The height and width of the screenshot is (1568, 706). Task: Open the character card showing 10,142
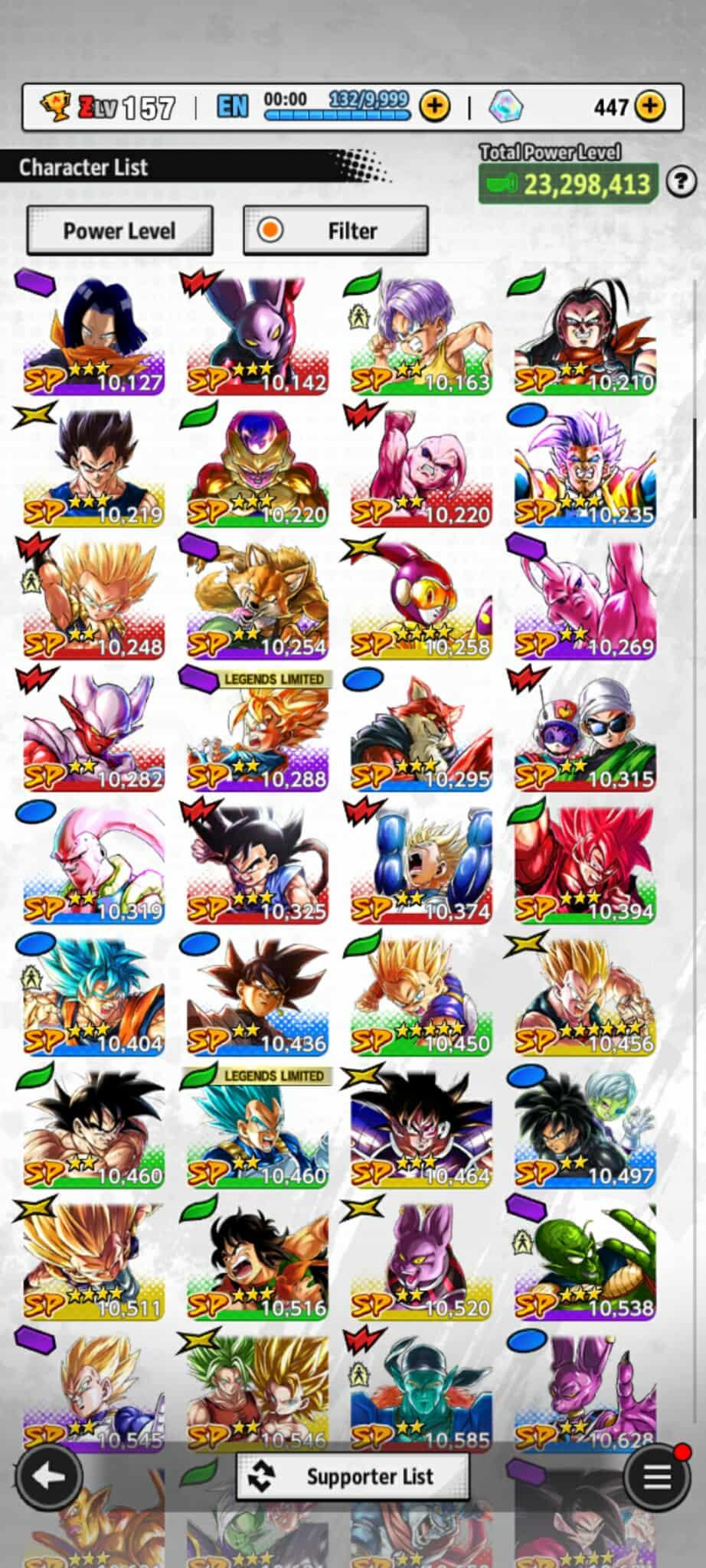[257, 335]
